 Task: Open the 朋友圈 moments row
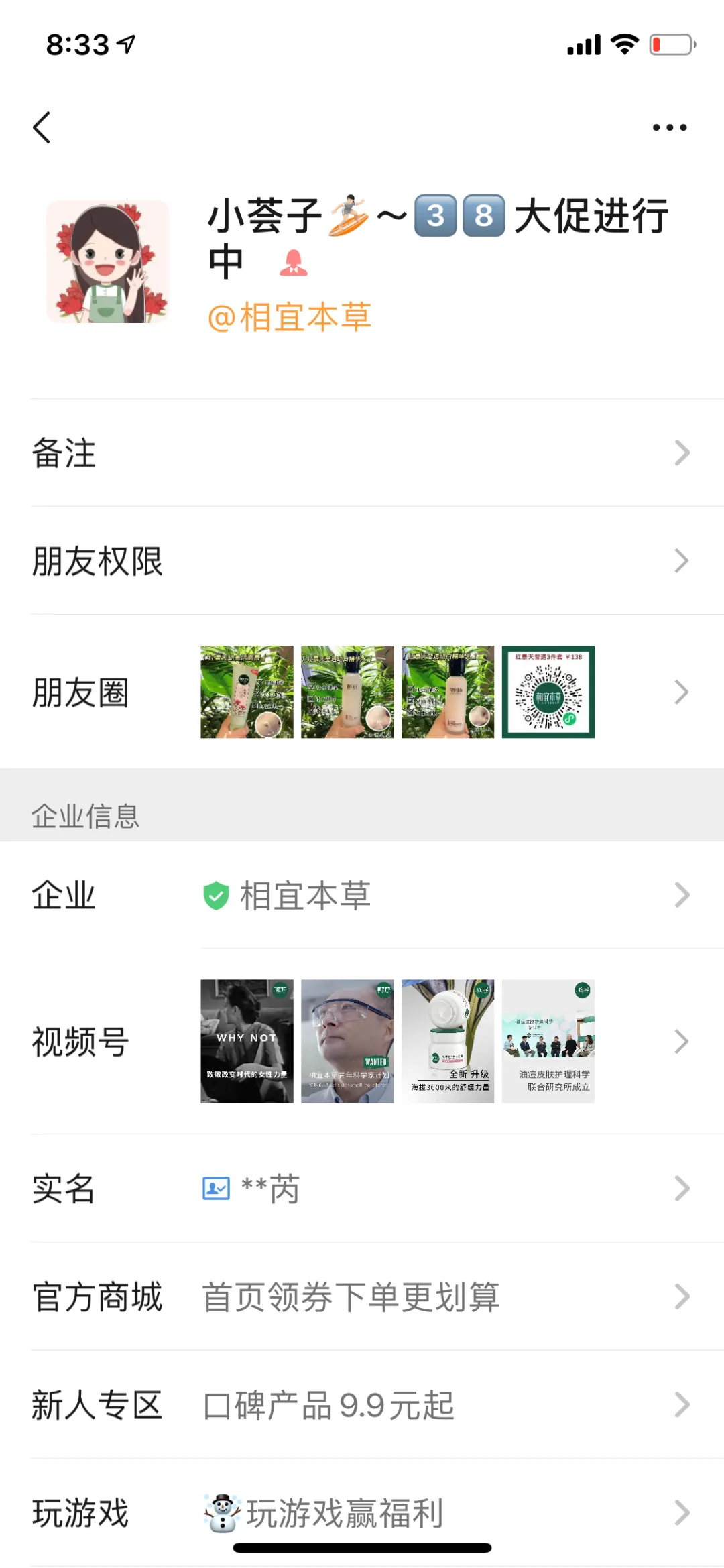click(x=362, y=692)
